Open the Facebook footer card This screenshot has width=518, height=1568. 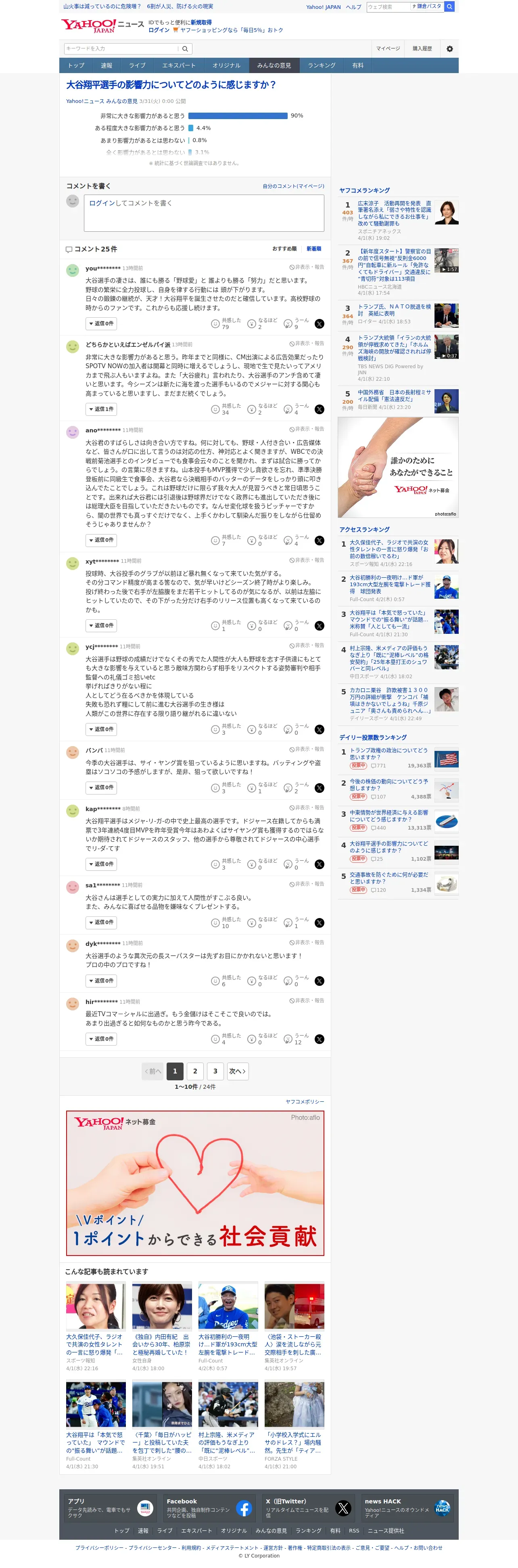click(x=208, y=1508)
